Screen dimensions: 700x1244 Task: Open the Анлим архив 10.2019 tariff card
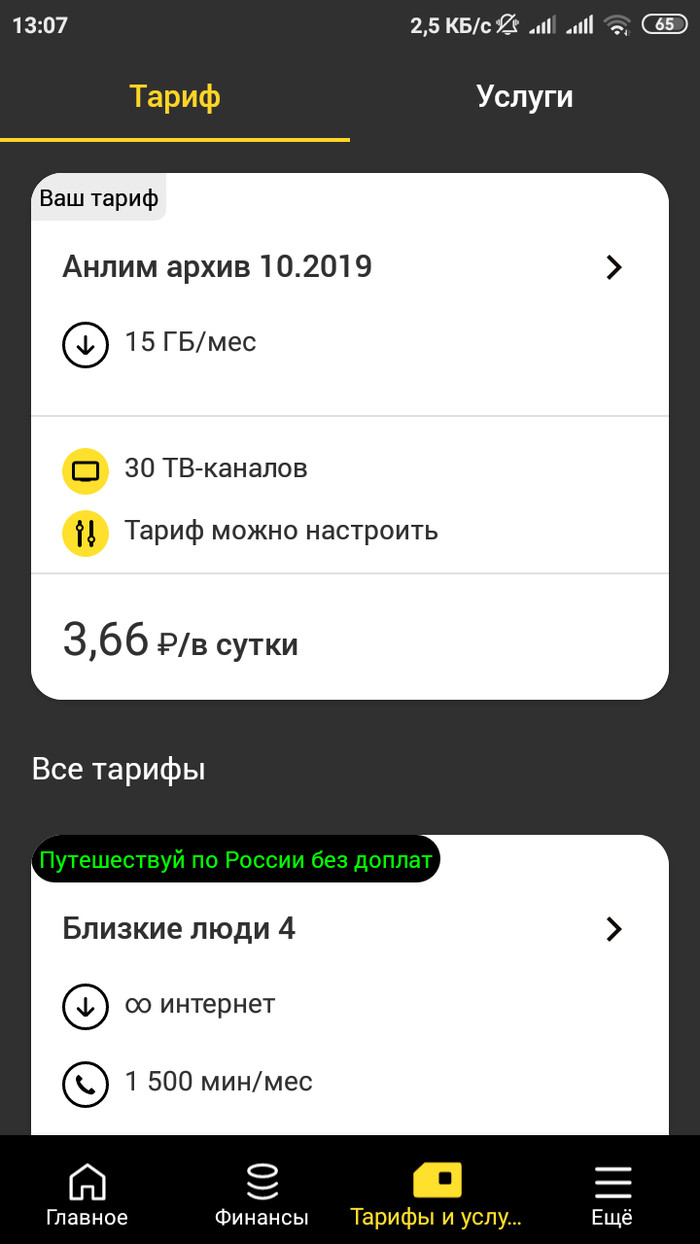(217, 267)
